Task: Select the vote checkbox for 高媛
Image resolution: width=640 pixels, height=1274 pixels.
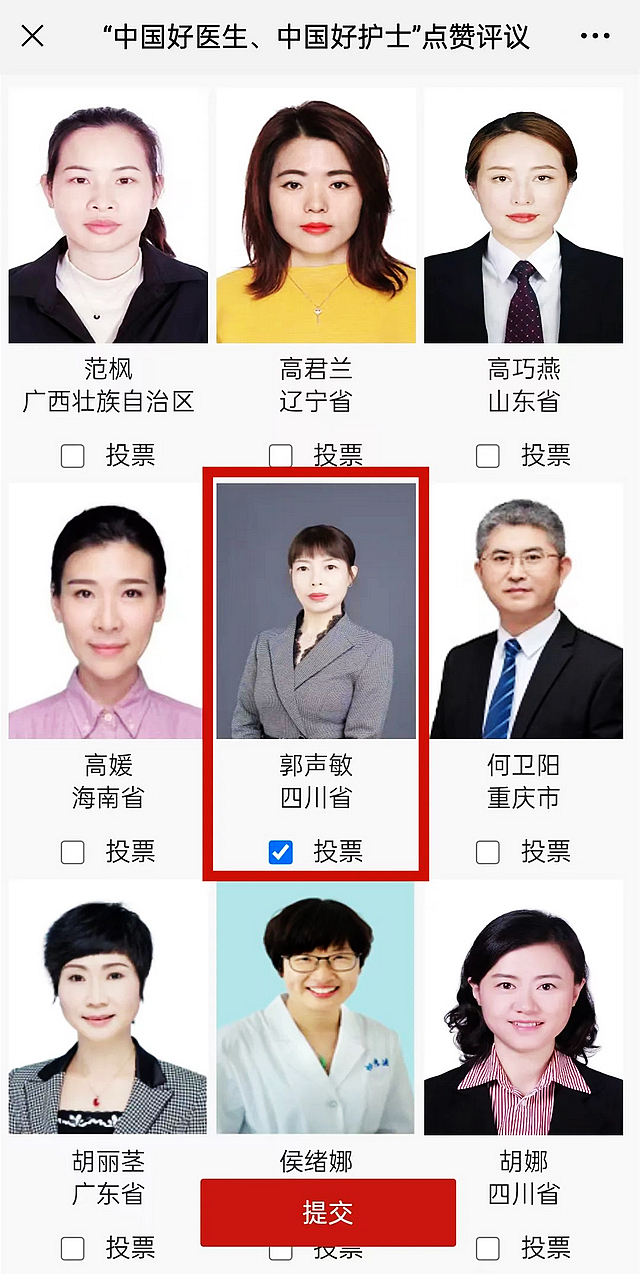Action: click(73, 852)
